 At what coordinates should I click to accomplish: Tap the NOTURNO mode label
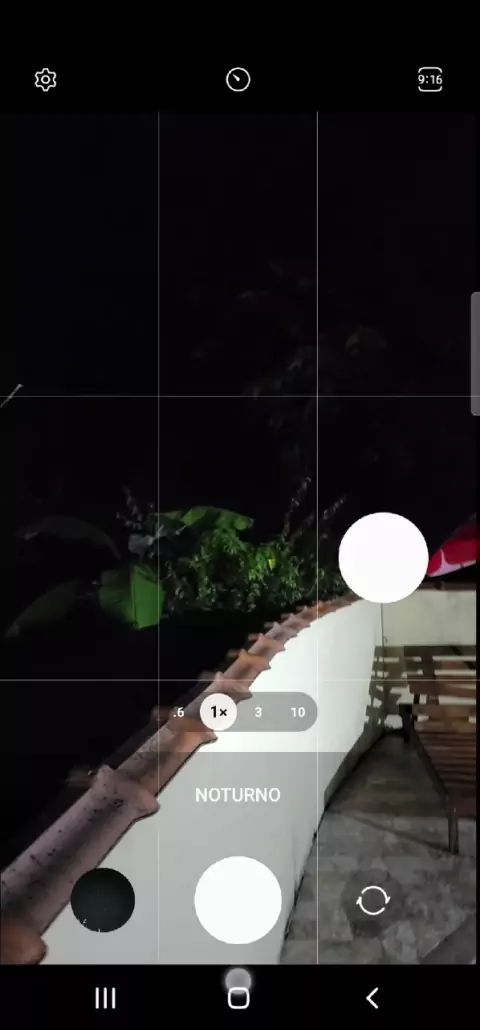(238, 795)
